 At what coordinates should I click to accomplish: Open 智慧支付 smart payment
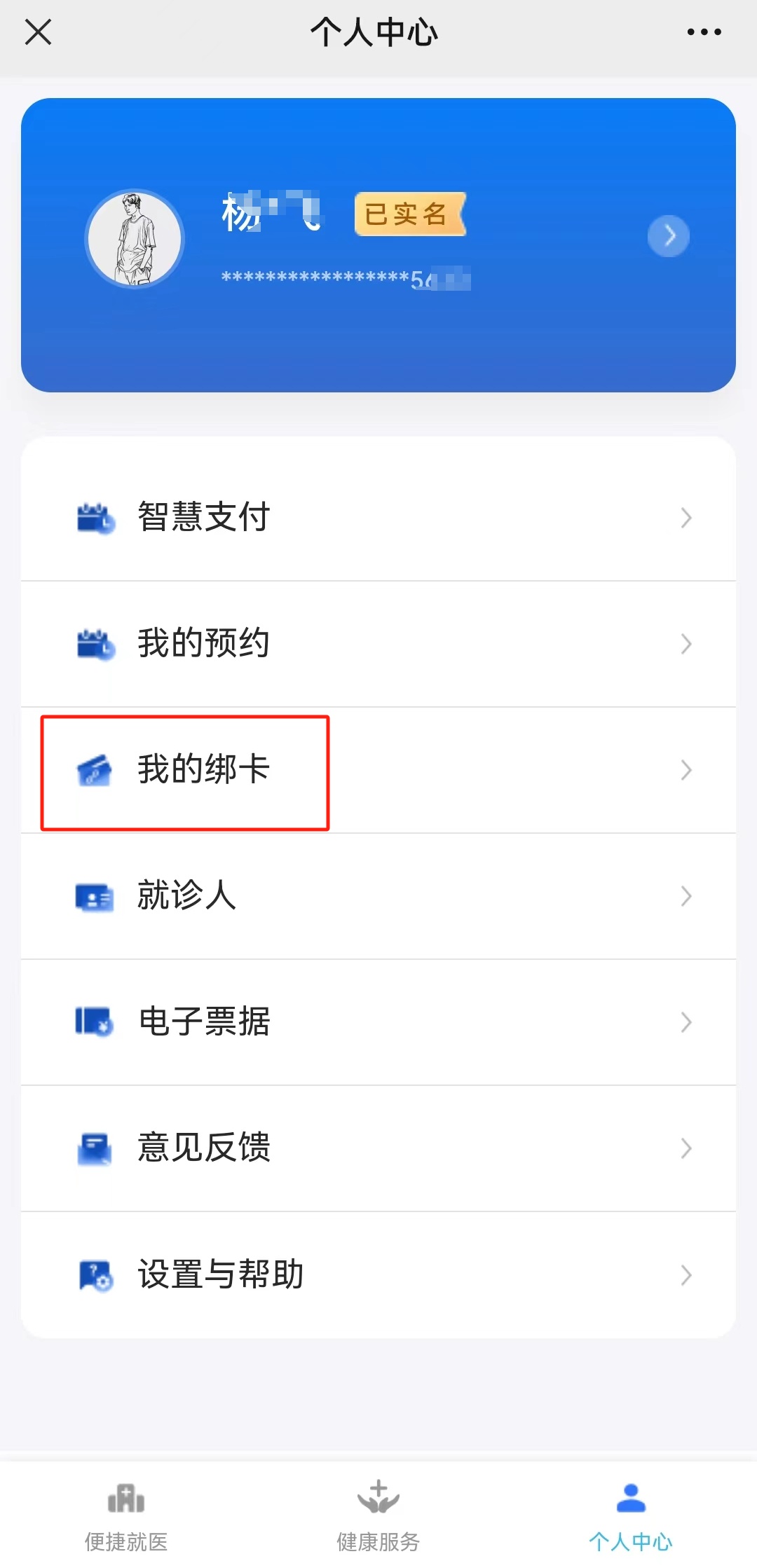(378, 517)
